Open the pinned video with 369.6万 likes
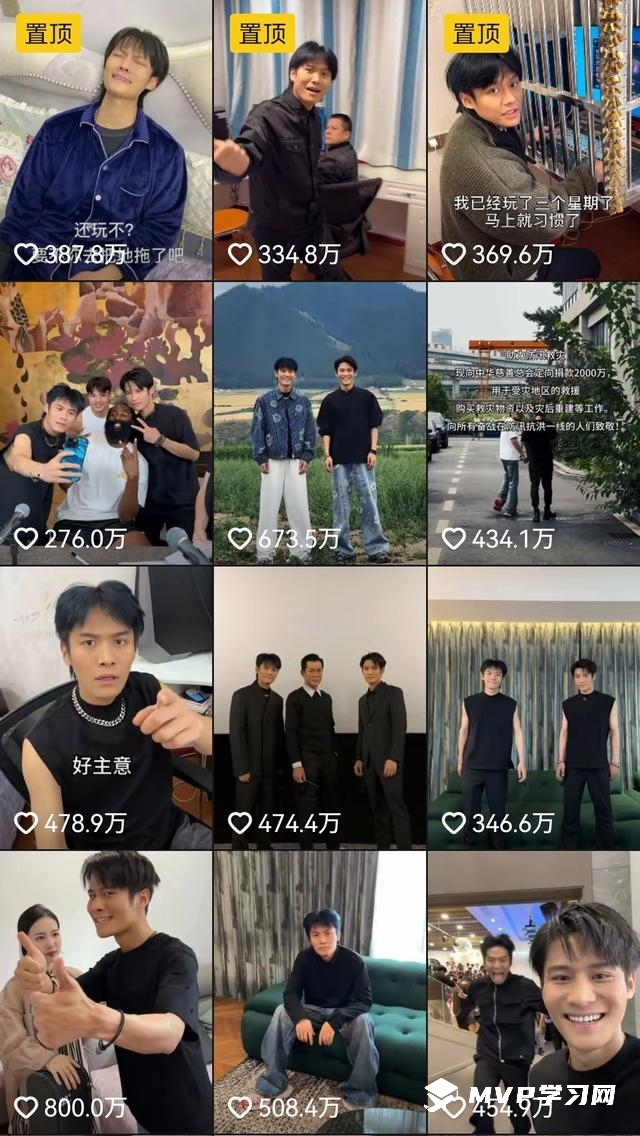Screen dimensions: 640x1136 click(x=534, y=140)
